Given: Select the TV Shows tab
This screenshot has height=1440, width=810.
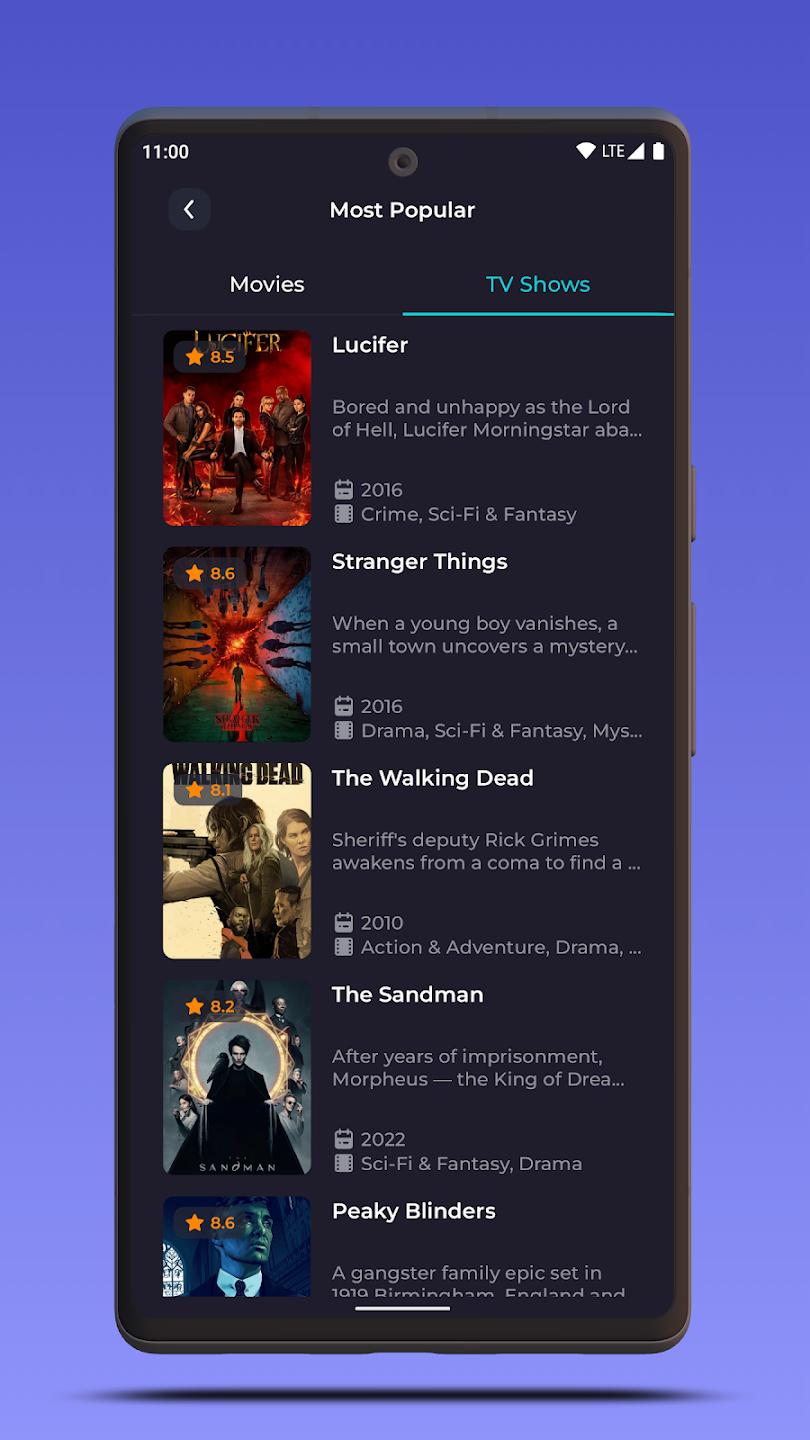Looking at the screenshot, I should click(x=538, y=285).
